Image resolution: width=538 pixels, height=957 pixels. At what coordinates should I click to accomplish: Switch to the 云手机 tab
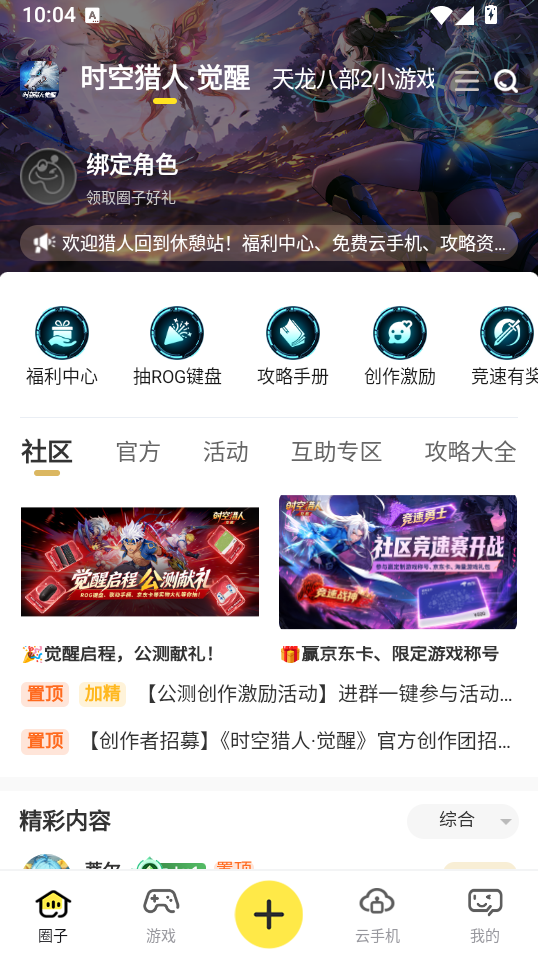click(377, 915)
